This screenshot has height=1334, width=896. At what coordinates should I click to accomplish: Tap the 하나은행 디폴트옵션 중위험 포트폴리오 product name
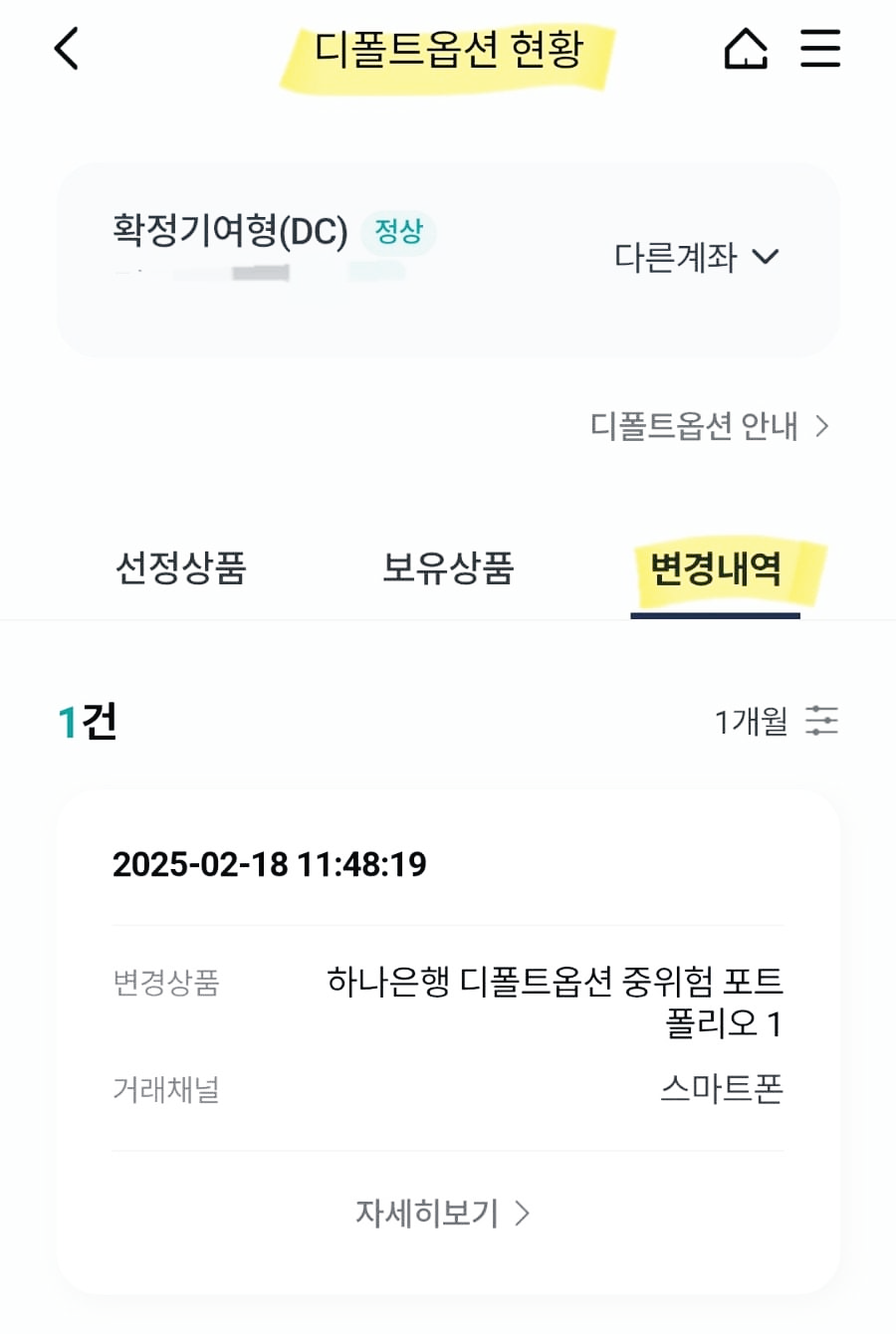[x=556, y=1002]
